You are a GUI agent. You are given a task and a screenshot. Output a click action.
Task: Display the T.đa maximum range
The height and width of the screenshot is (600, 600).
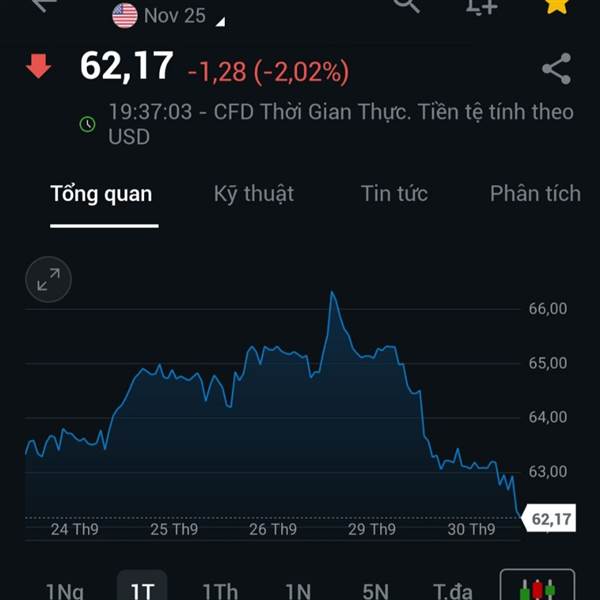(x=452, y=589)
